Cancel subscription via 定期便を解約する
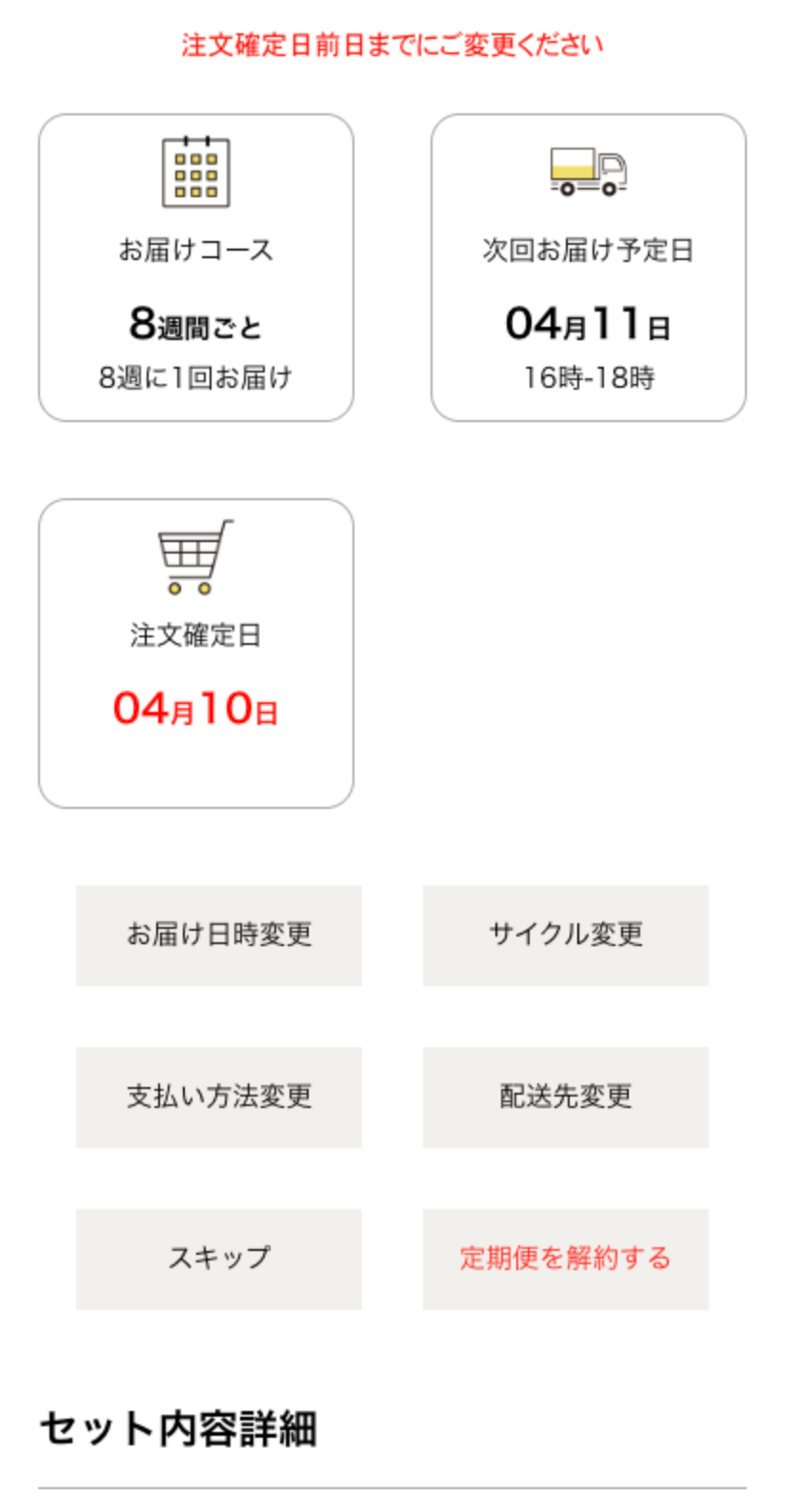This screenshot has width=785, height=1512. tap(565, 1259)
